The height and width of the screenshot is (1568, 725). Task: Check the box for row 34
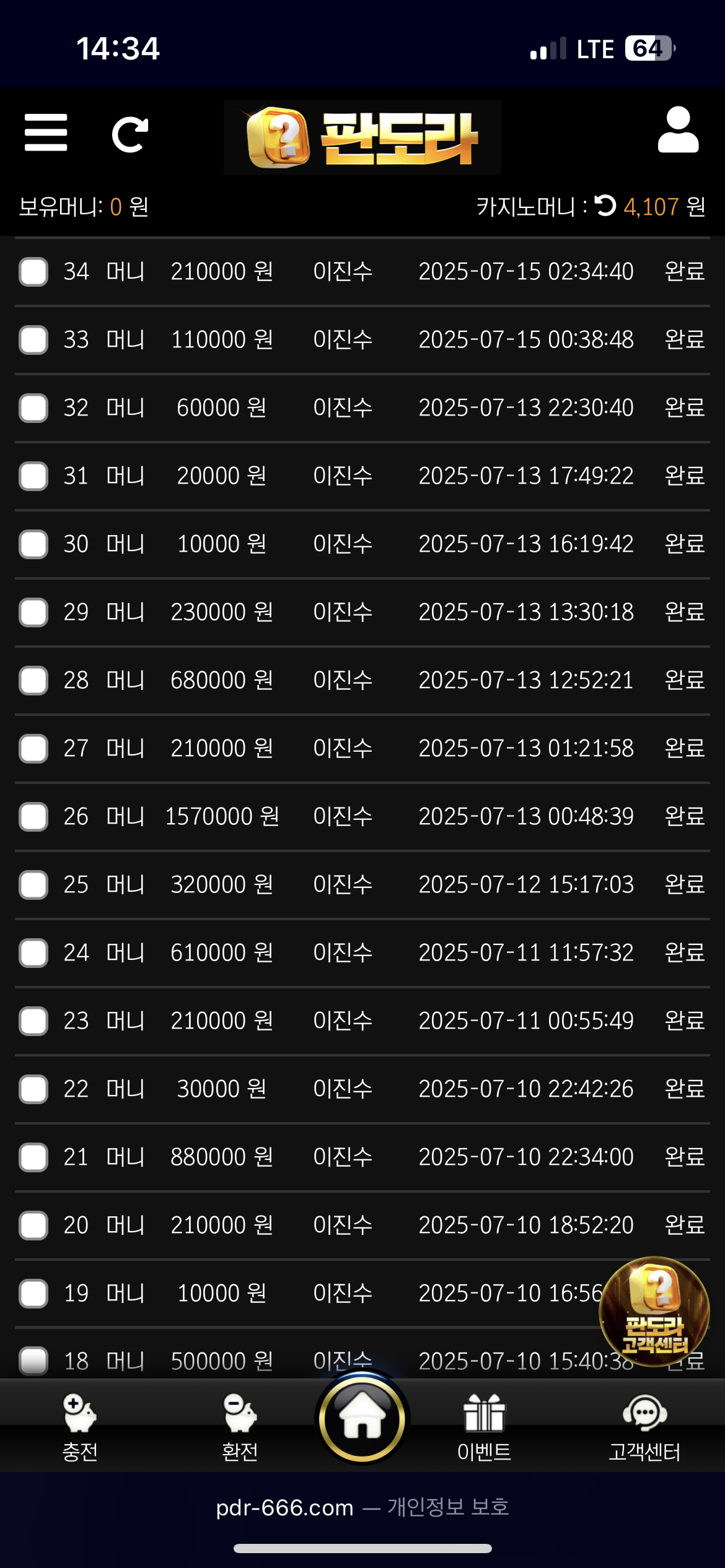(33, 272)
